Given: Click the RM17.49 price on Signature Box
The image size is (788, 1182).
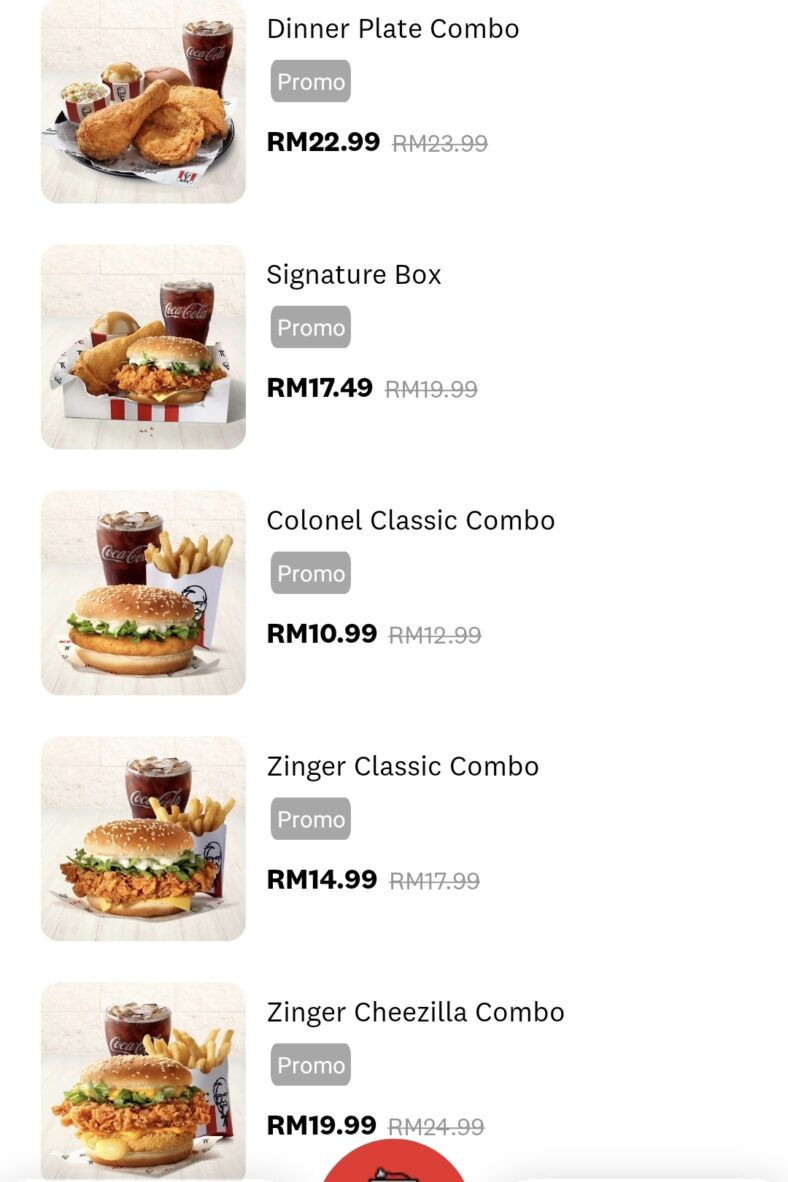Looking at the screenshot, I should pyautogui.click(x=319, y=389).
